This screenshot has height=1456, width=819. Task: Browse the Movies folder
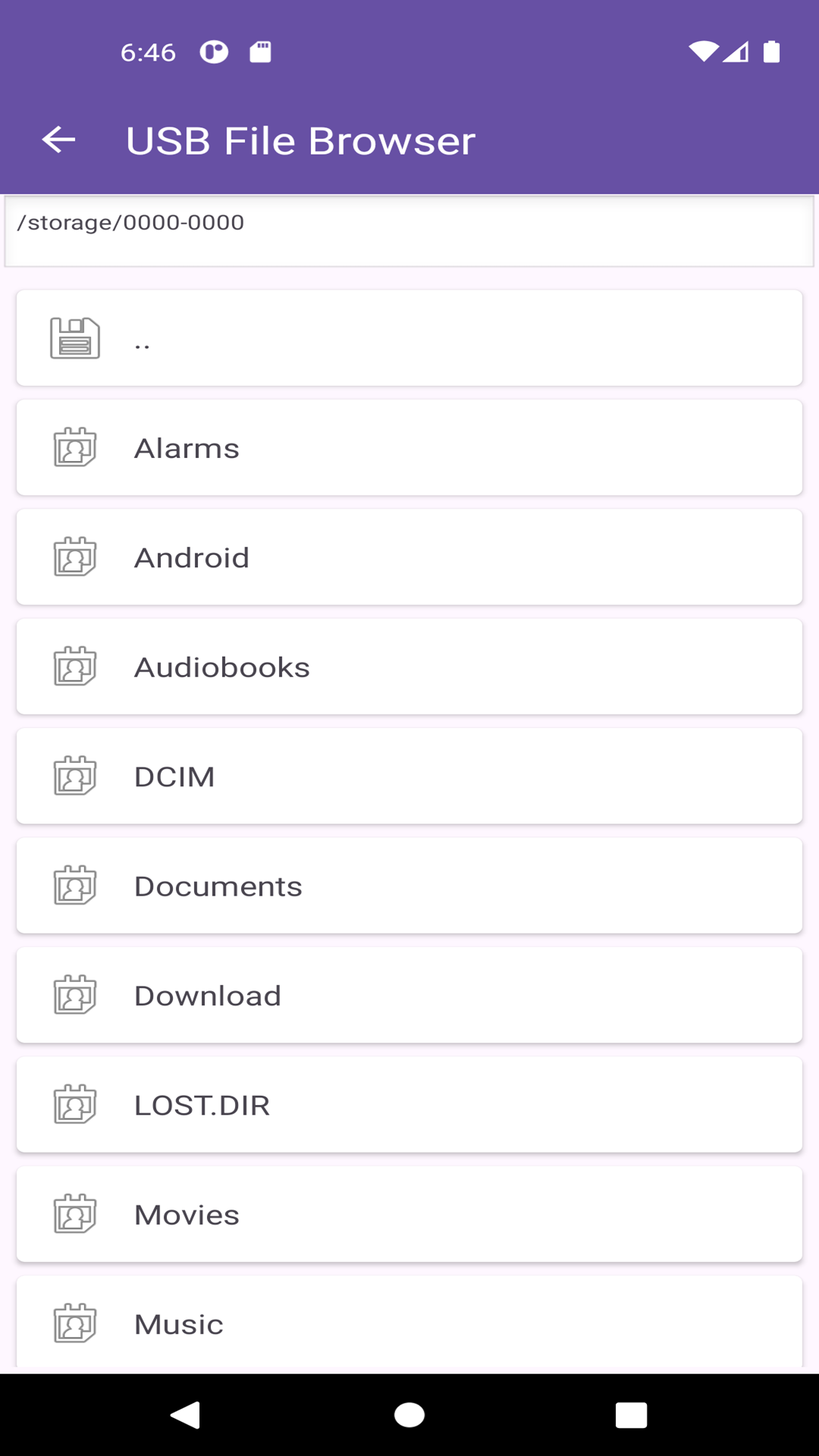pos(409,1215)
